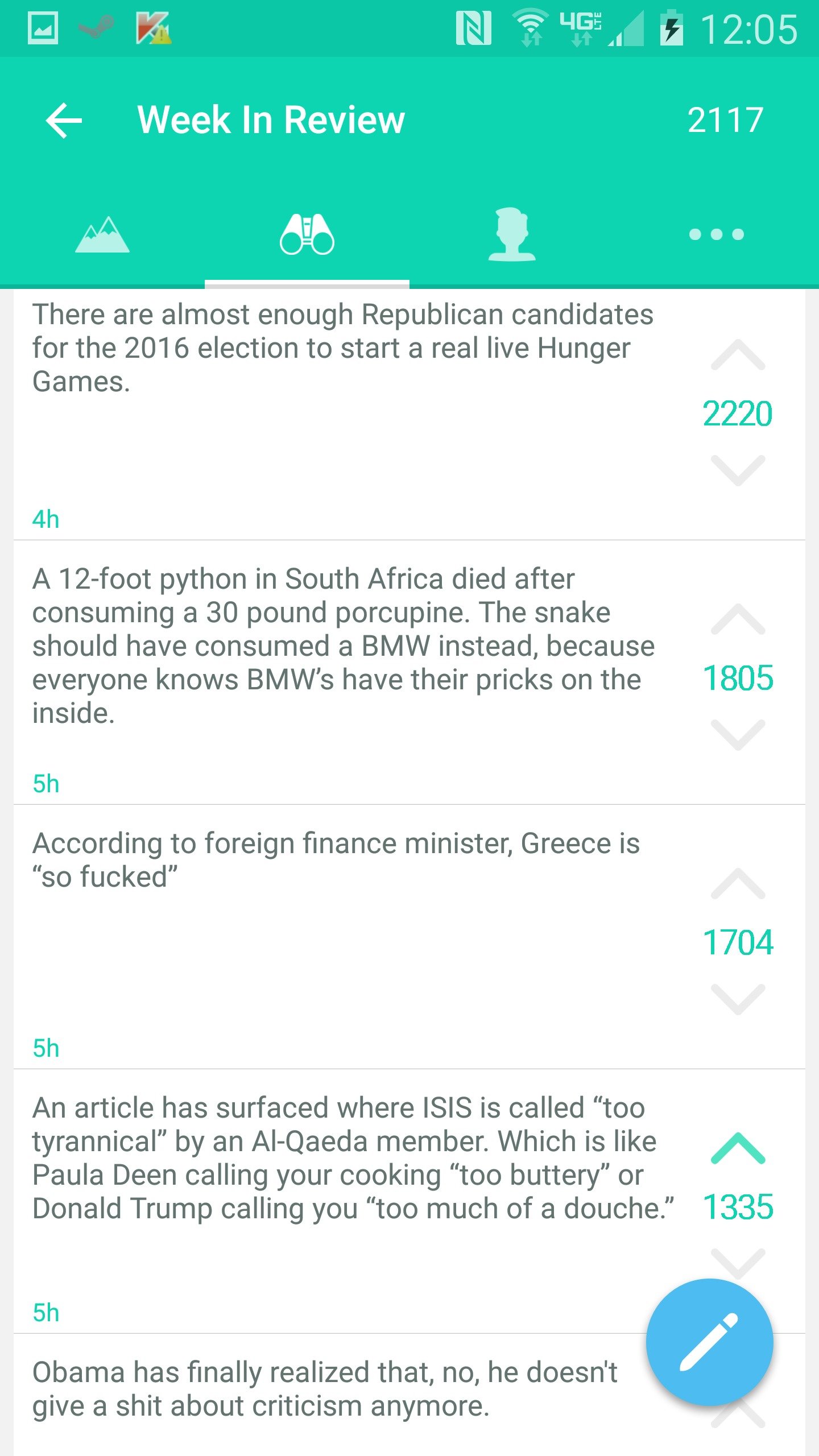Compose a new post with pencil button
819x1456 pixels.
click(x=709, y=1342)
